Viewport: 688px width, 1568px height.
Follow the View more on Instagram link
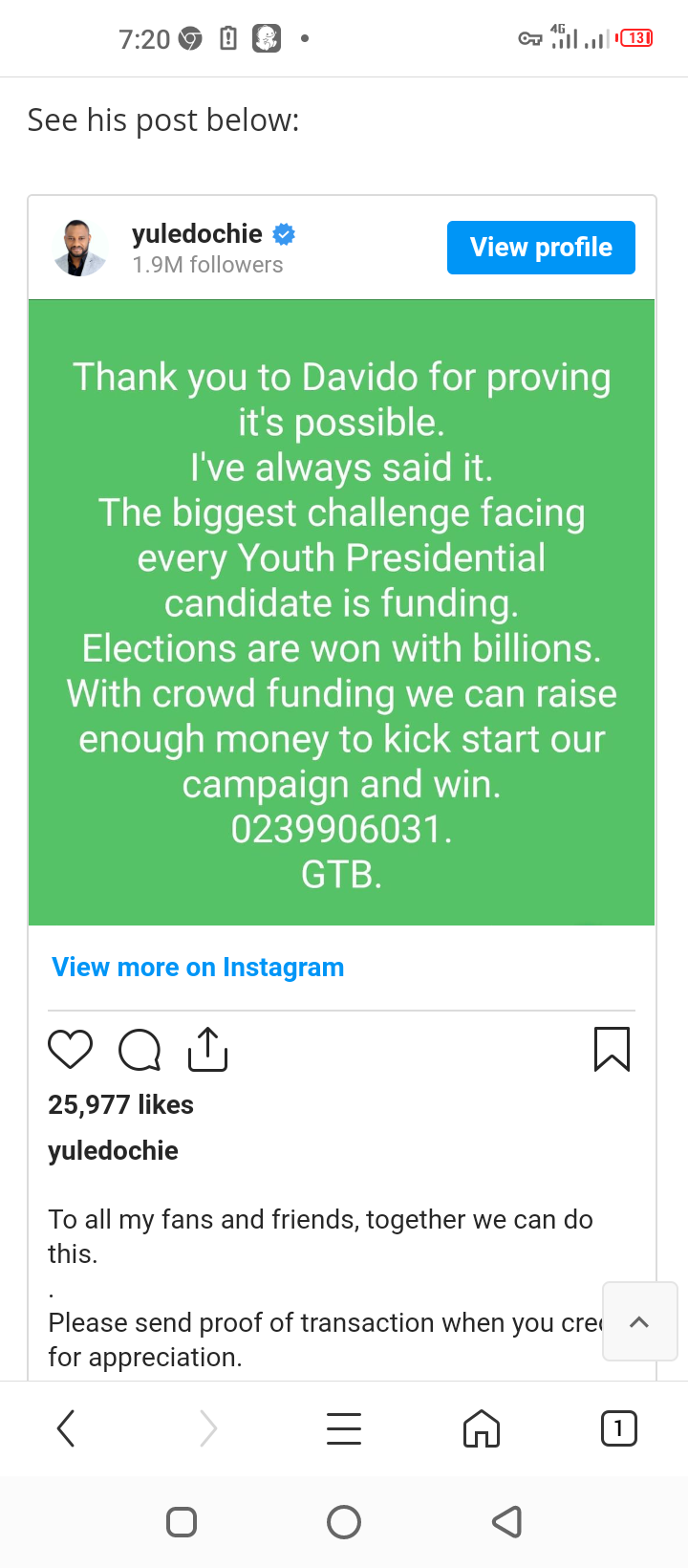(x=198, y=968)
